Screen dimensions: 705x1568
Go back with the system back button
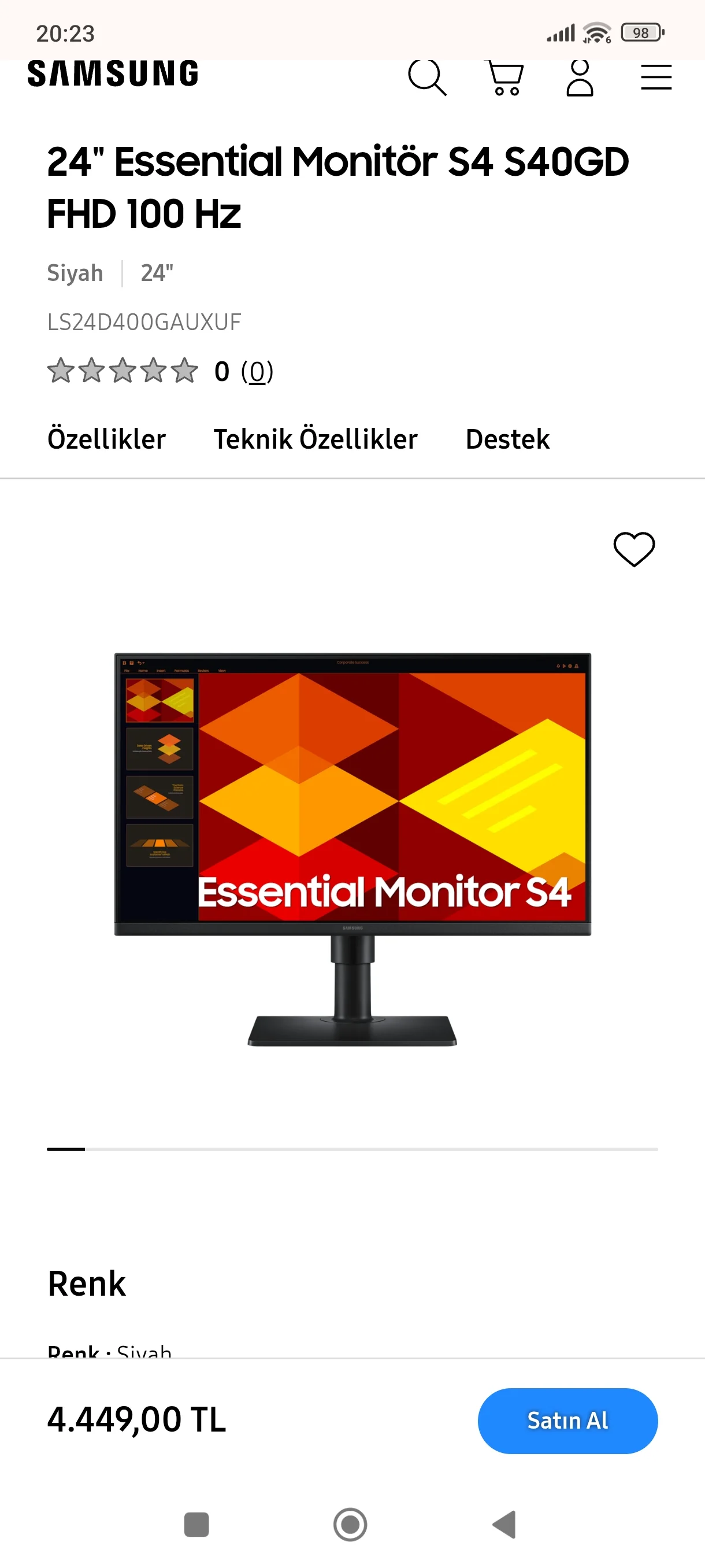click(505, 1524)
